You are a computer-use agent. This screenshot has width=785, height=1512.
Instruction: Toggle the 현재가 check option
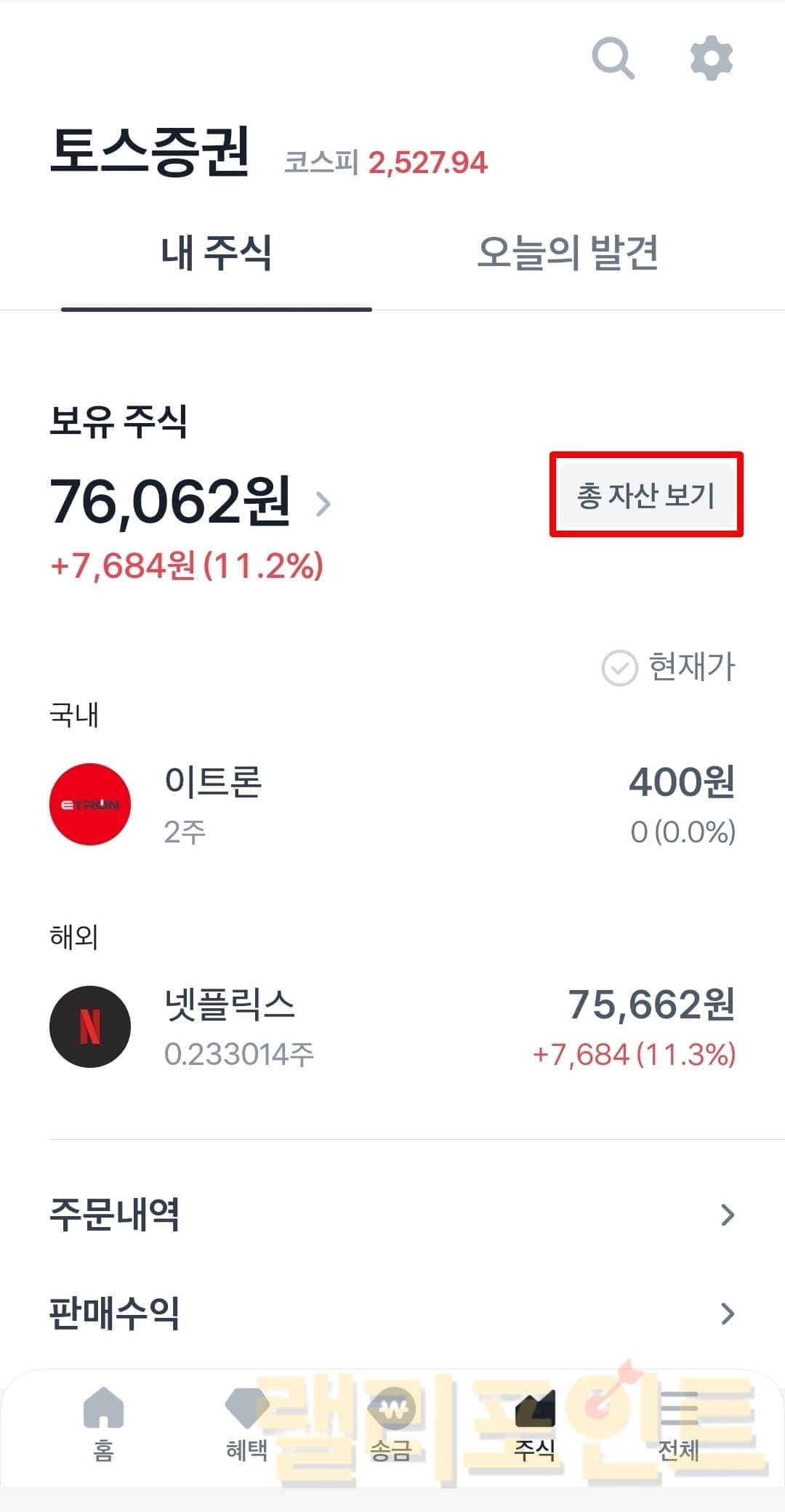669,667
